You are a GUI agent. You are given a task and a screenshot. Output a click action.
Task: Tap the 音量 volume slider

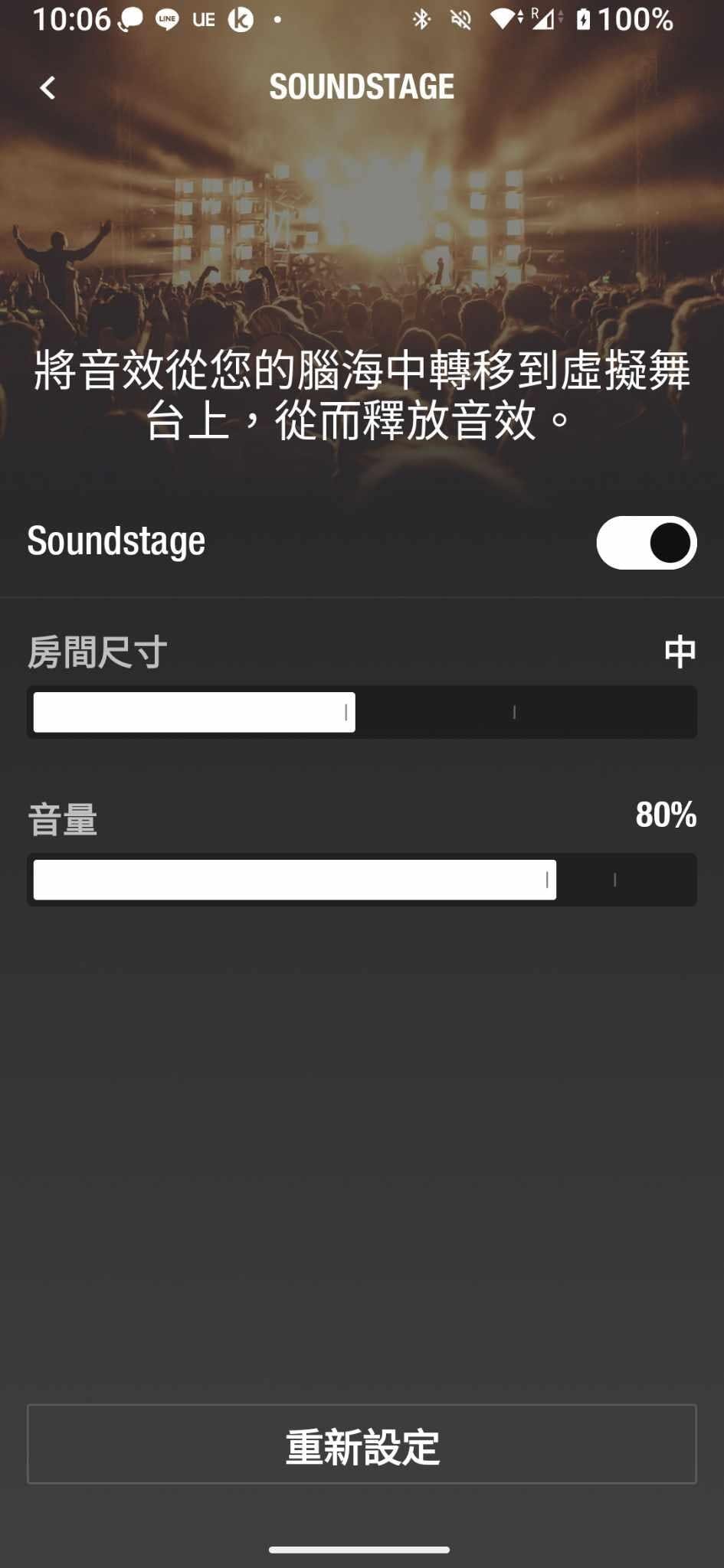coord(362,880)
